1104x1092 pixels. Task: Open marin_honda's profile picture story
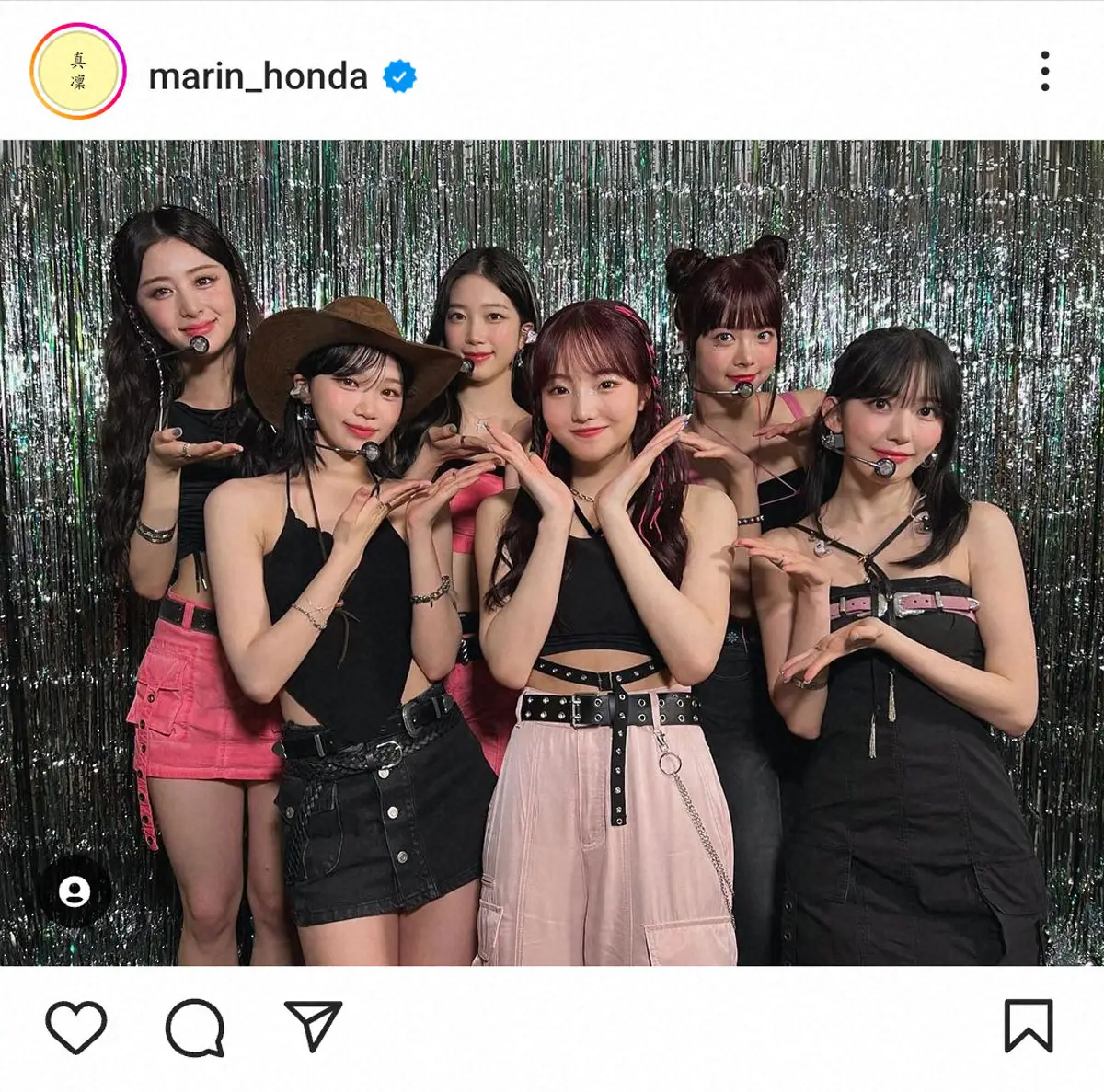click(x=77, y=72)
